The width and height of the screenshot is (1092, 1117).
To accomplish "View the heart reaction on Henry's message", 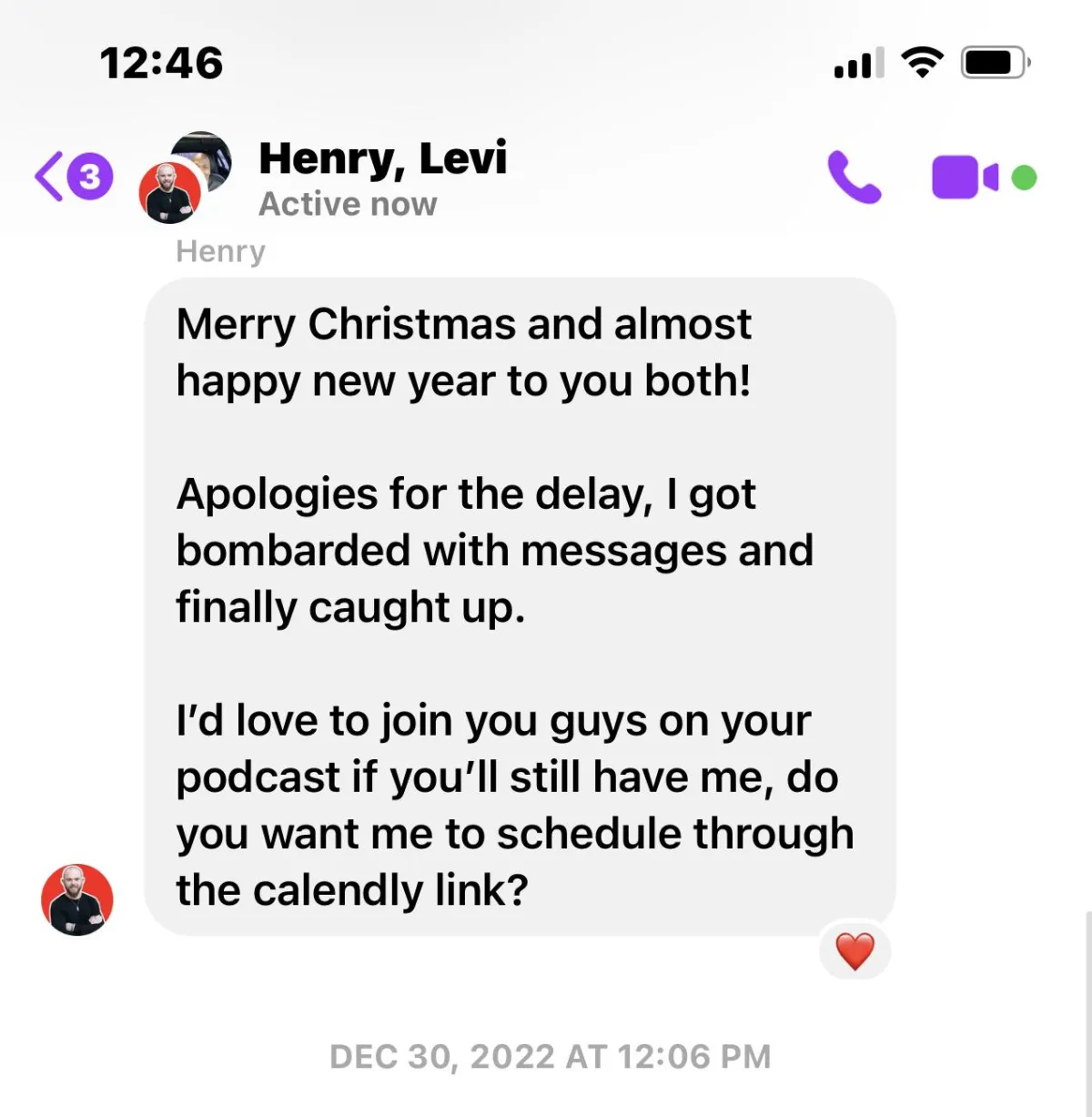I will tap(854, 951).
